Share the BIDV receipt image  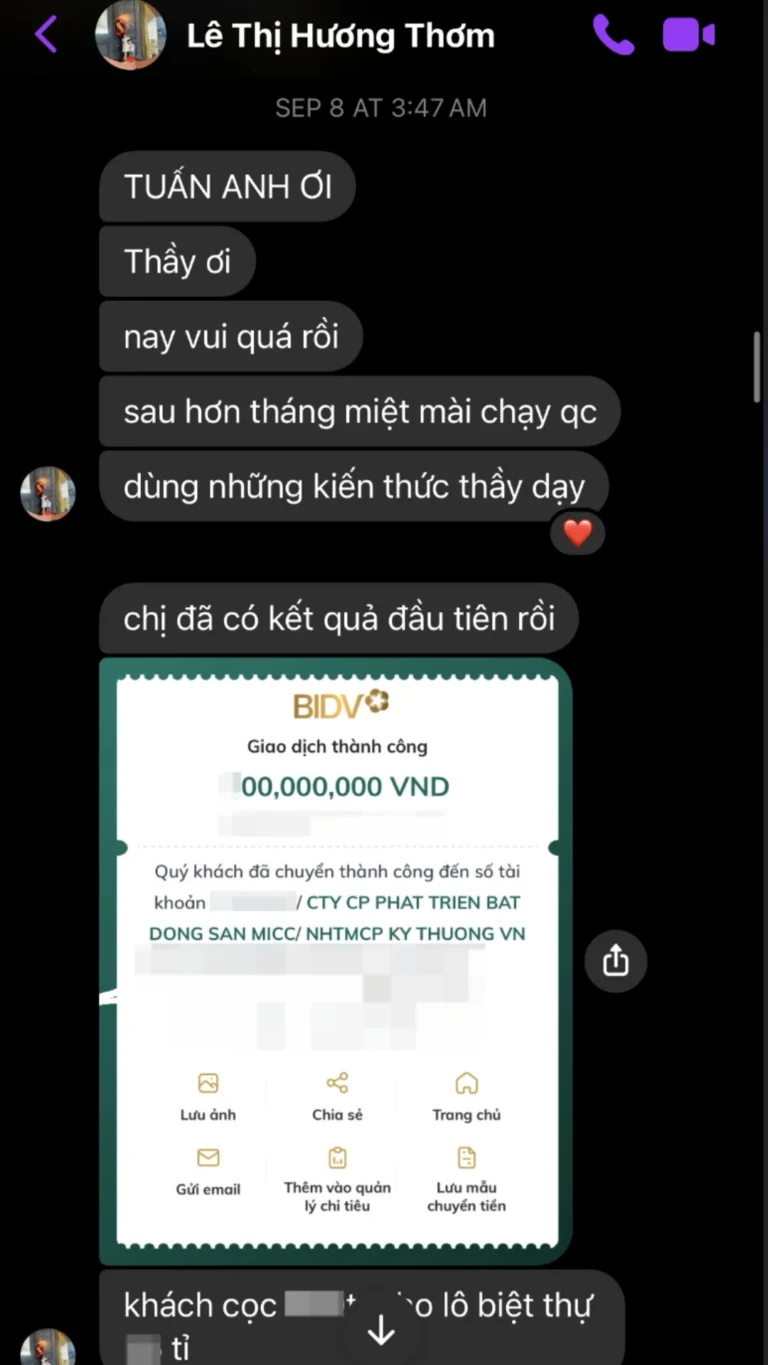point(616,961)
